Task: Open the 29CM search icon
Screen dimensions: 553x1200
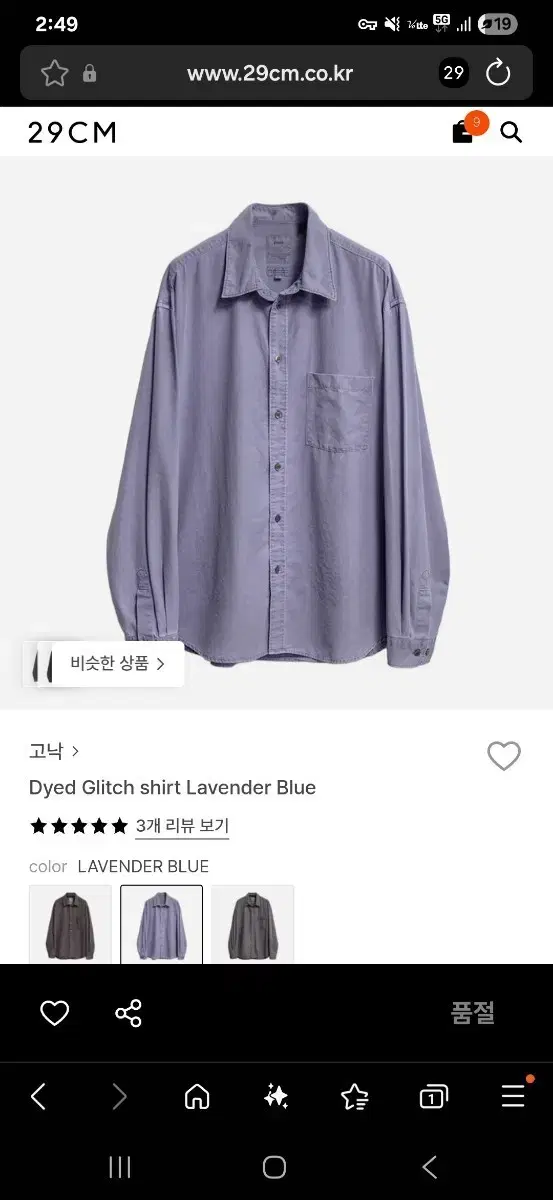Action: click(511, 132)
